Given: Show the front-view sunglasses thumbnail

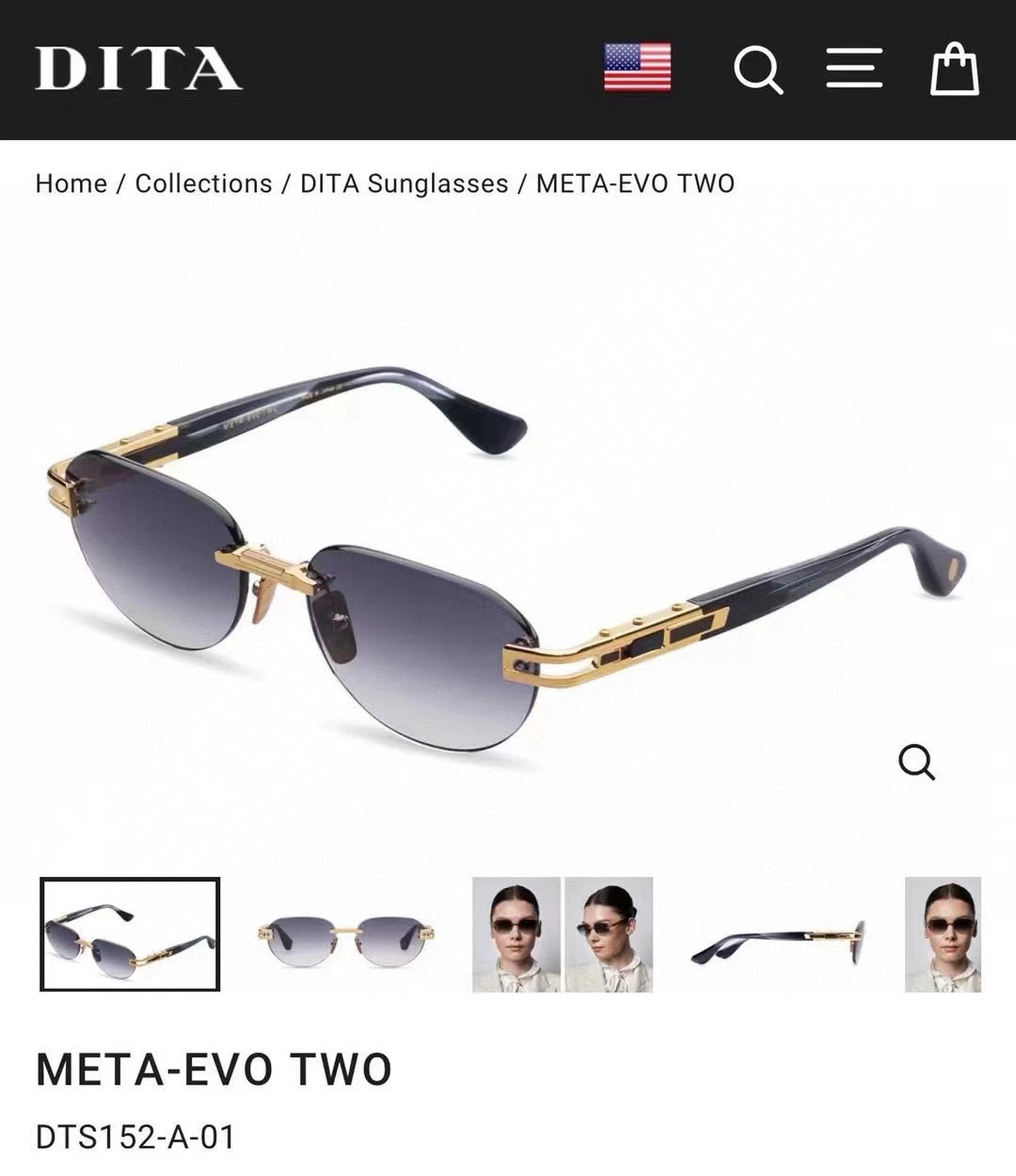Looking at the screenshot, I should (346, 935).
